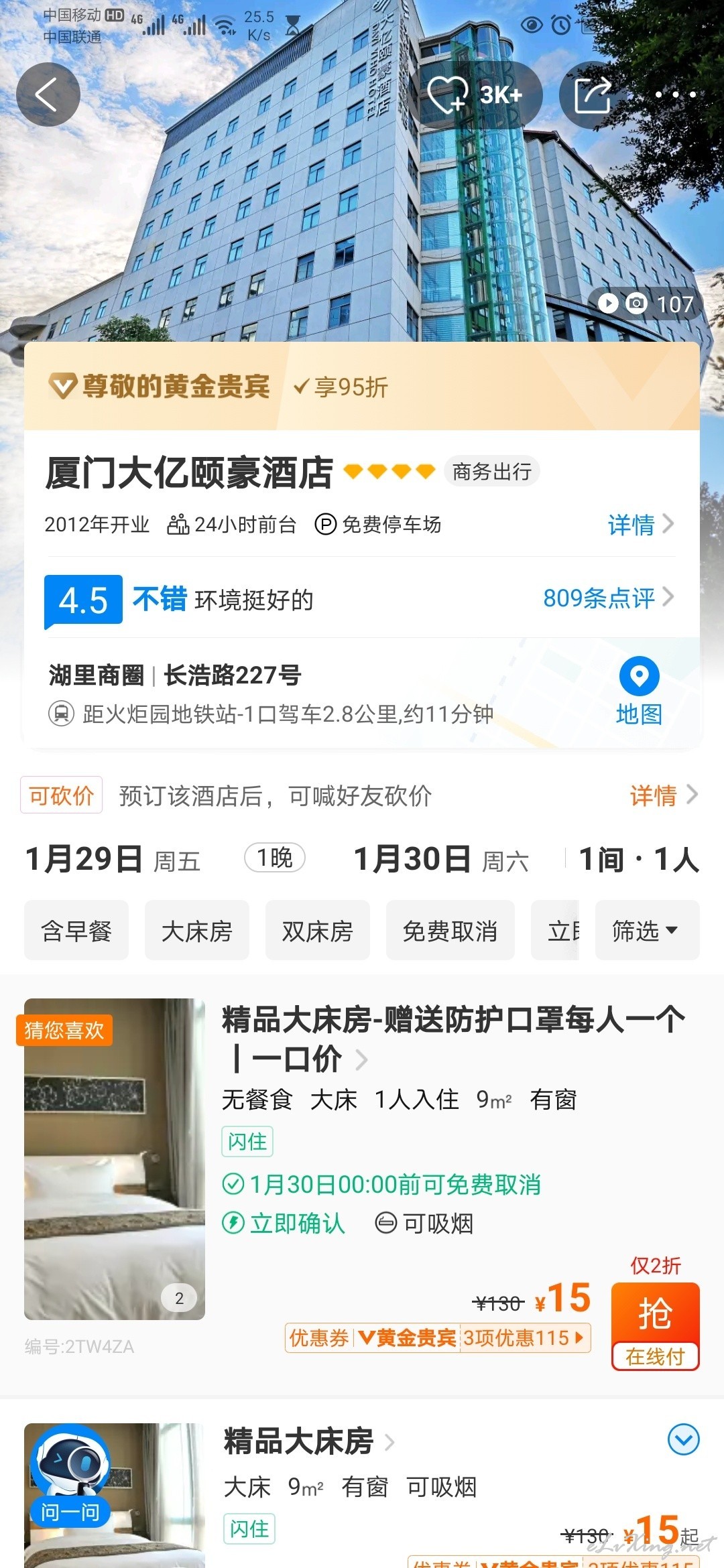
Task: Select the 免费取消 filter chip
Action: point(450,930)
